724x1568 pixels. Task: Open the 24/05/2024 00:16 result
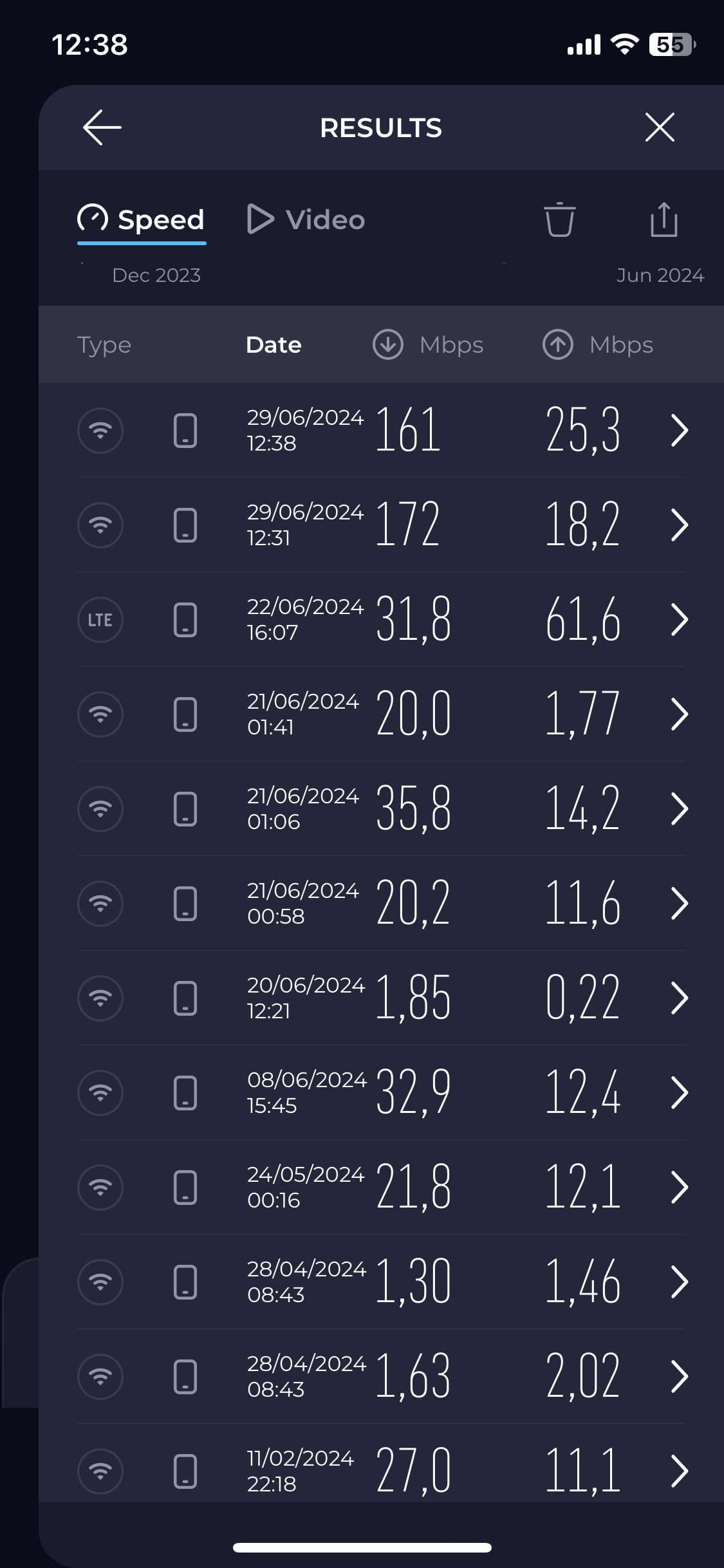pyautogui.click(x=381, y=1187)
